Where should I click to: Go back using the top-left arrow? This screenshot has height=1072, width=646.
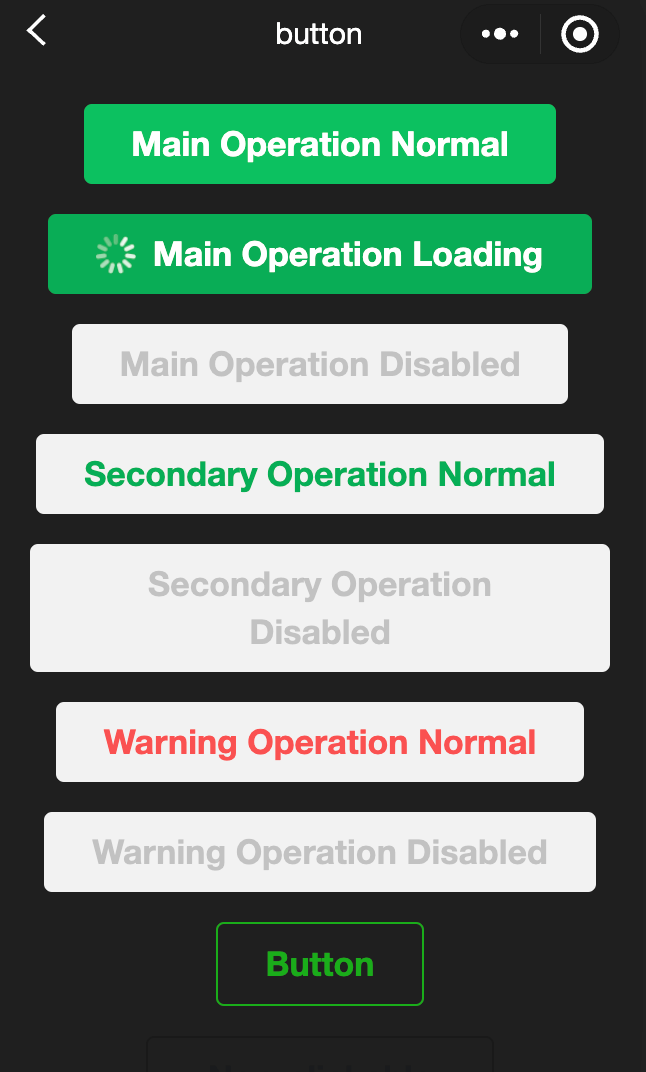tap(37, 31)
